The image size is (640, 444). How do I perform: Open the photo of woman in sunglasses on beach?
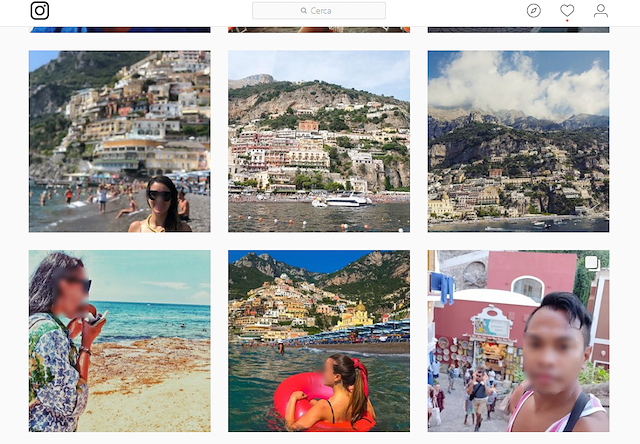tap(119, 141)
